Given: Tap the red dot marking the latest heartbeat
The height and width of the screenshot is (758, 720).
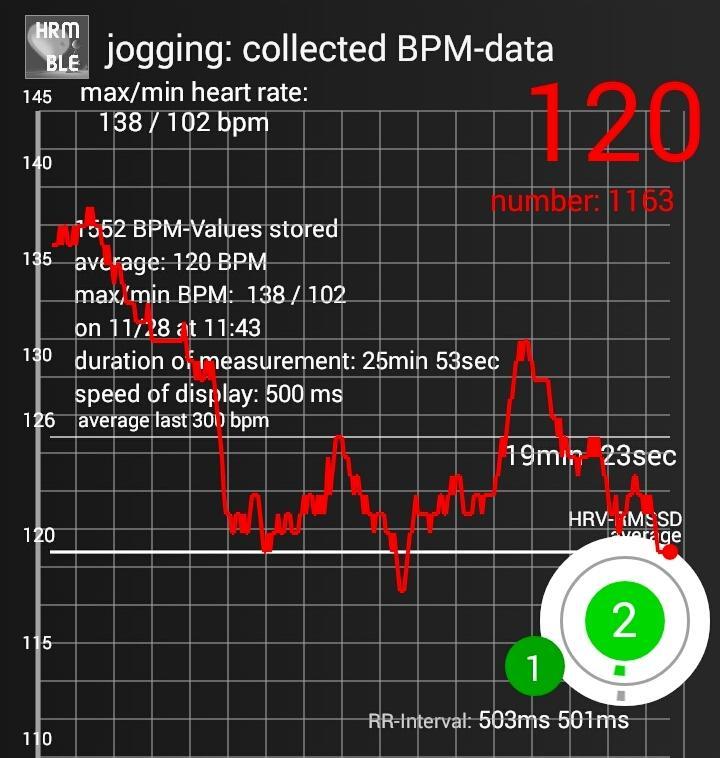Looking at the screenshot, I should point(668,551).
